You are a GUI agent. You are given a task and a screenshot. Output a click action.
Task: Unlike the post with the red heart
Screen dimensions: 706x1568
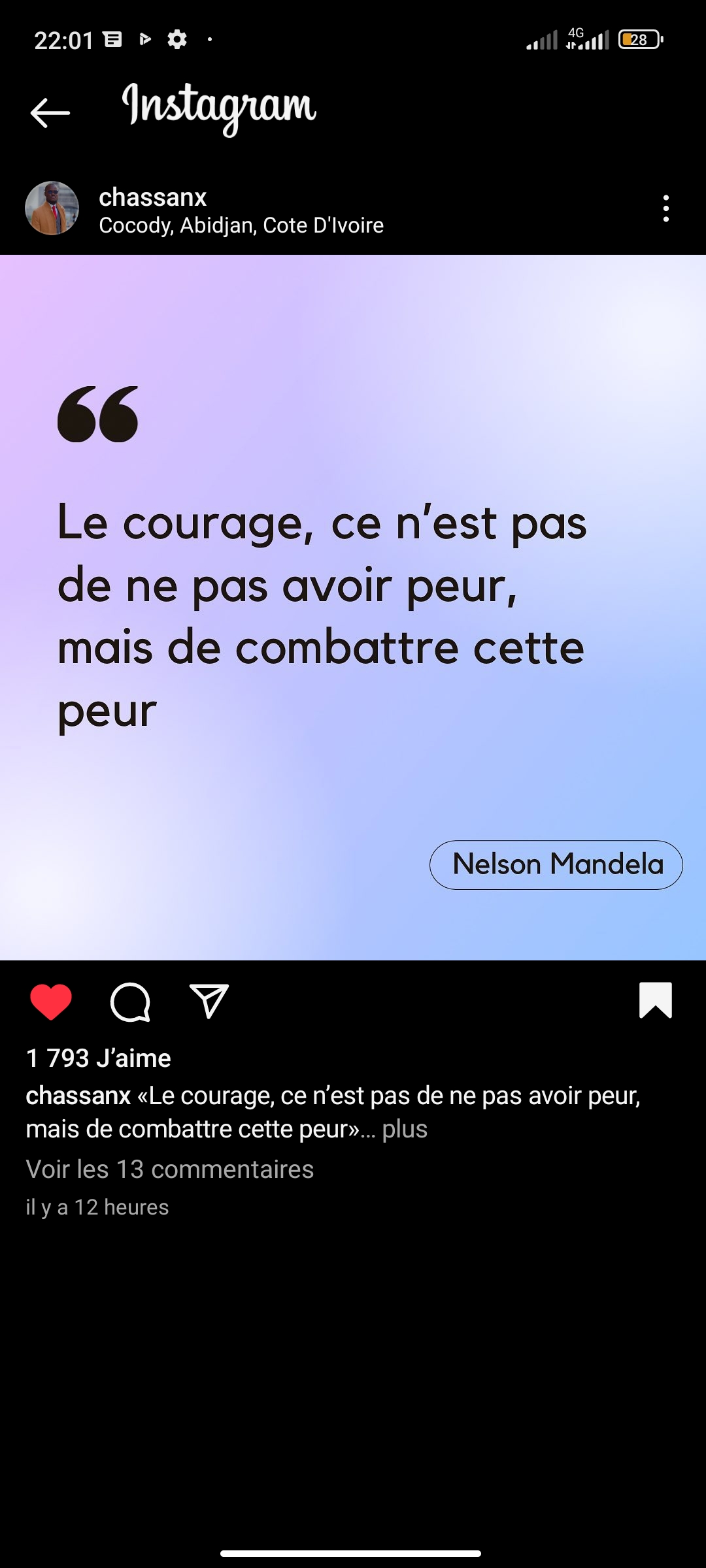pyautogui.click(x=51, y=1002)
